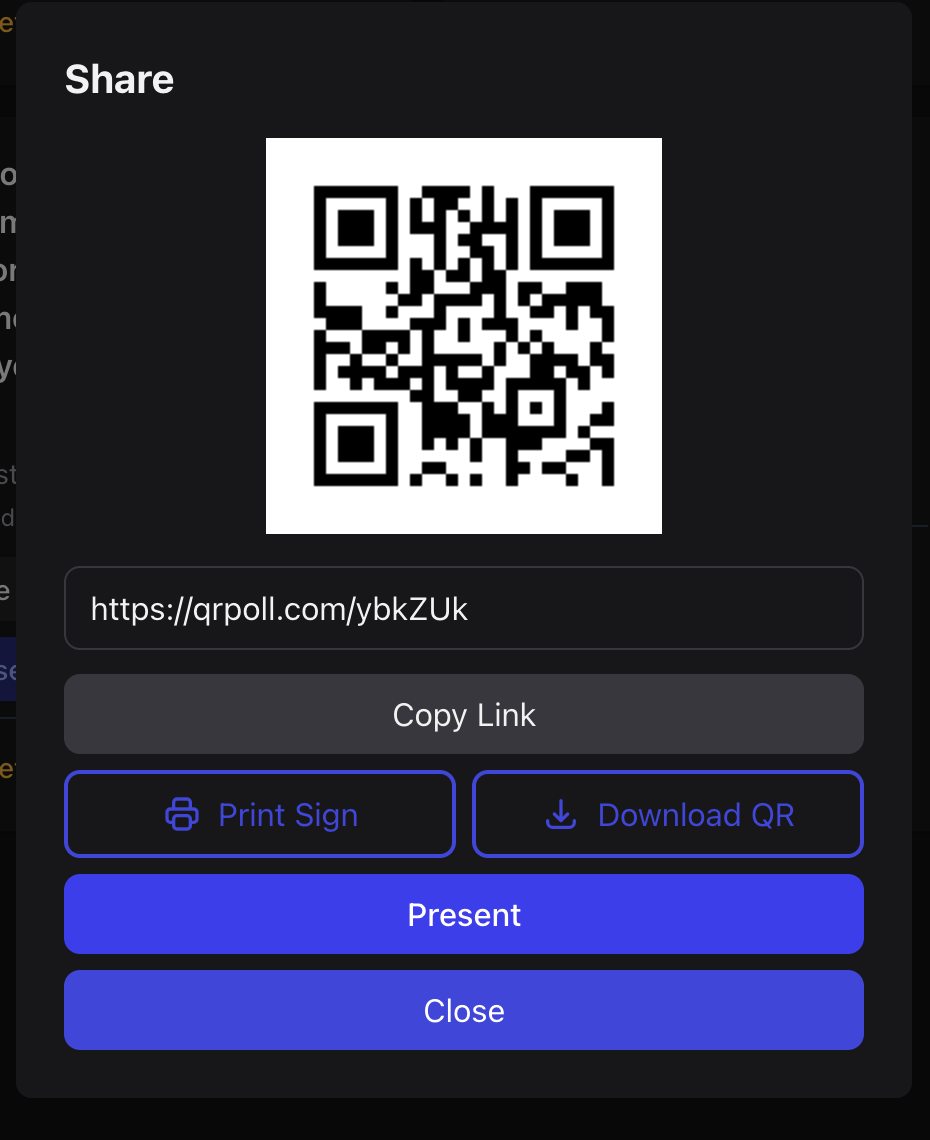Click the Copy Link button label
The image size is (930, 1140).
pos(464,714)
